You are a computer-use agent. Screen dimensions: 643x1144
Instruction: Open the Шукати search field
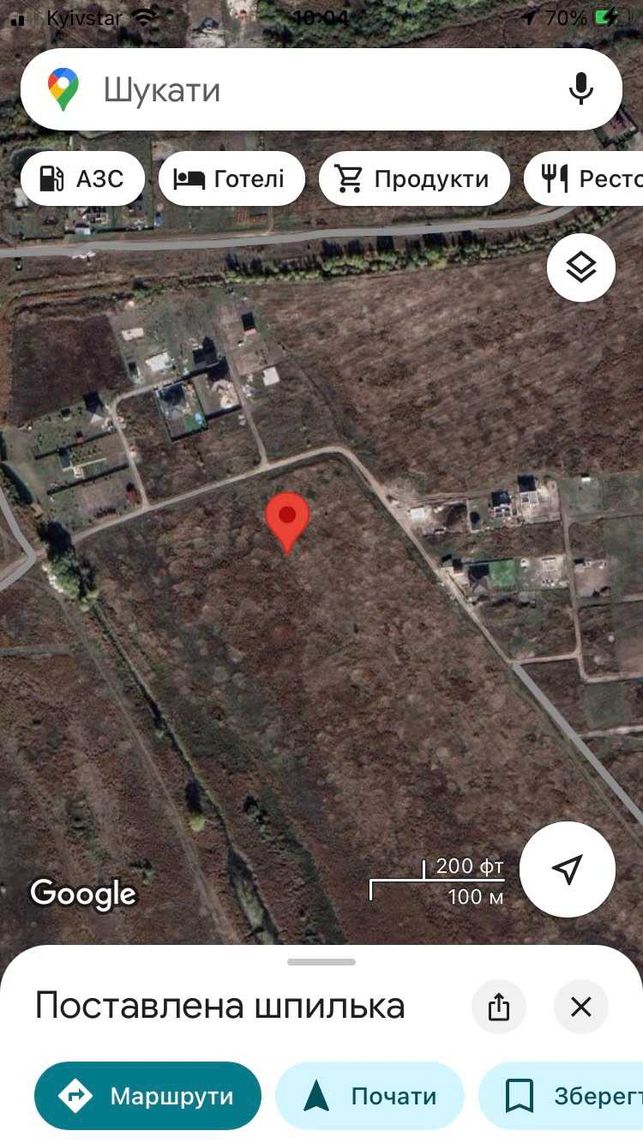(x=321, y=90)
